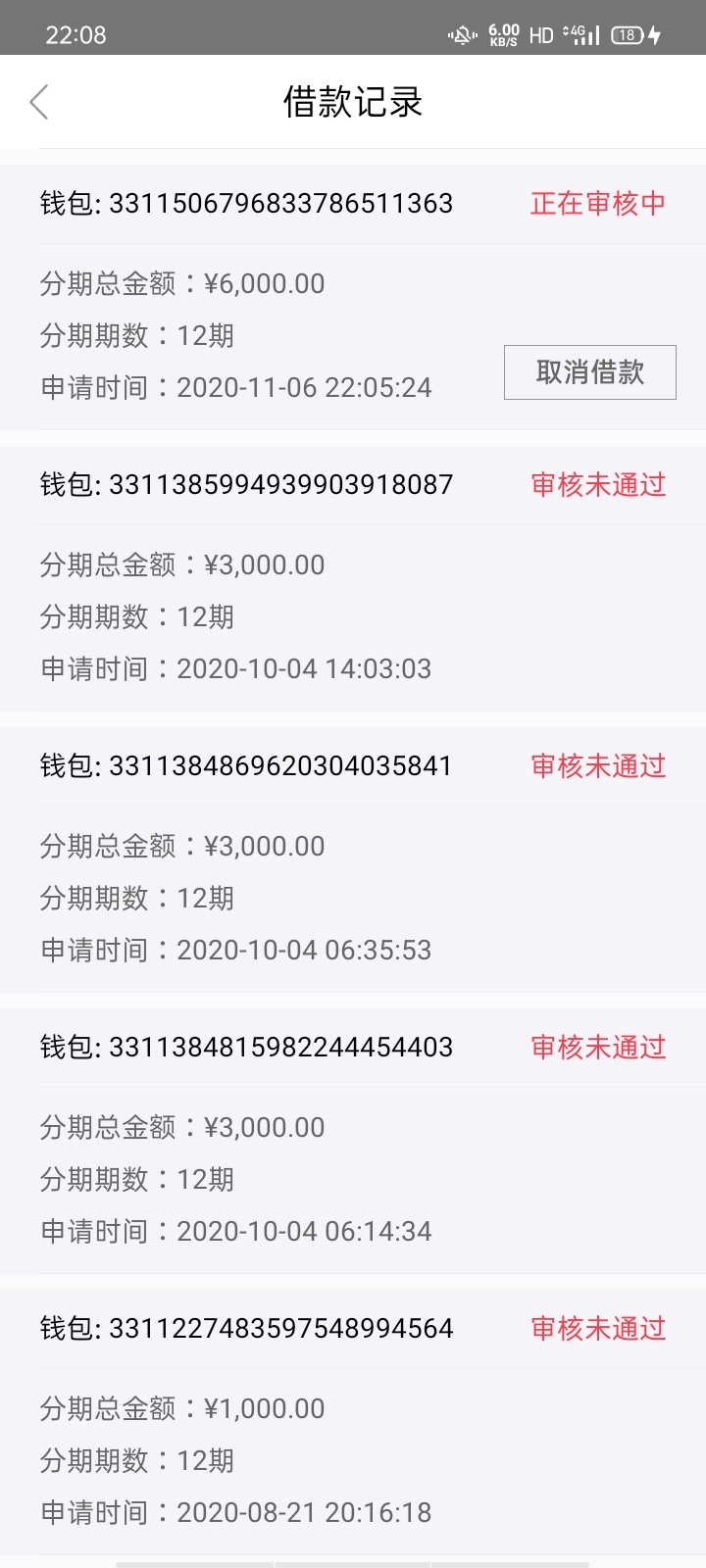Open the loan record dated 2020-10-04 14:03:03
706x1568 pixels.
pos(353,579)
